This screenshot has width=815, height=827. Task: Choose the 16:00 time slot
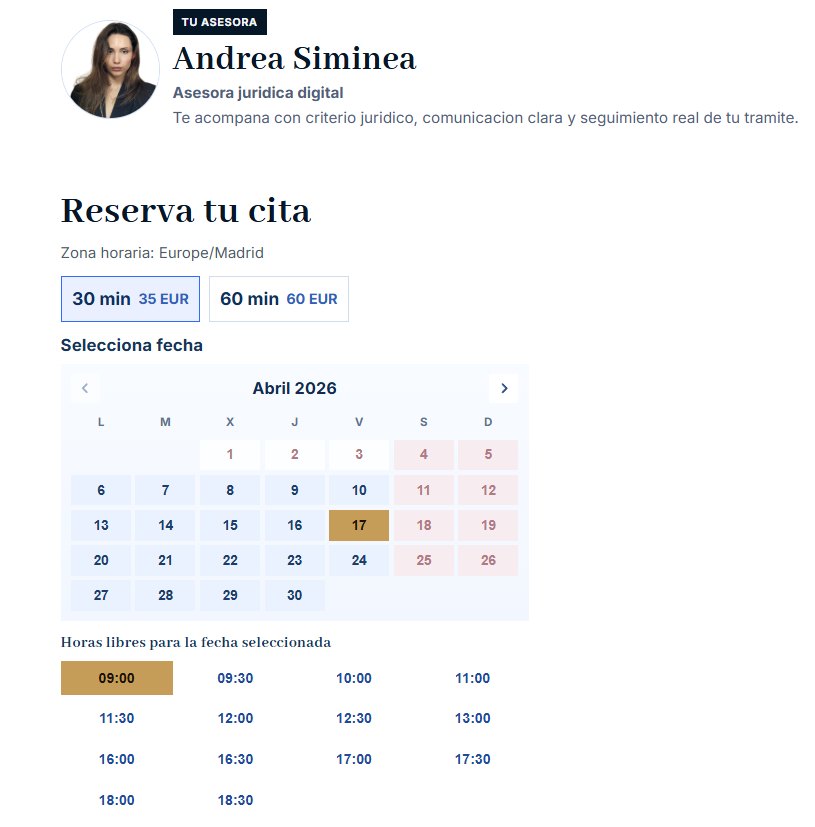point(116,758)
